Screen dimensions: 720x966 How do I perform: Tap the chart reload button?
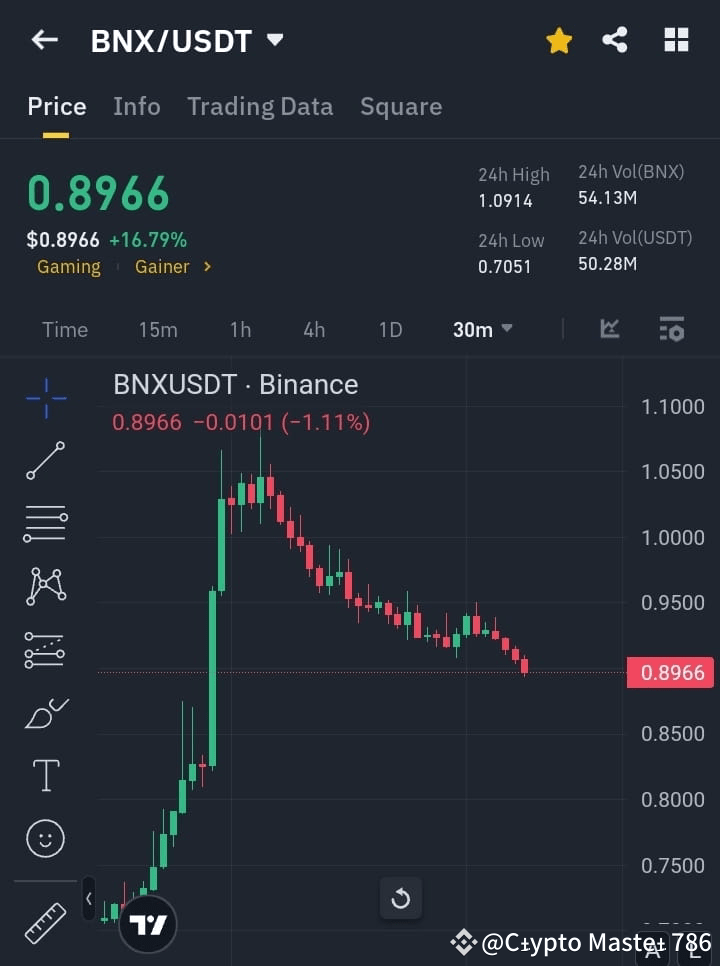click(401, 898)
